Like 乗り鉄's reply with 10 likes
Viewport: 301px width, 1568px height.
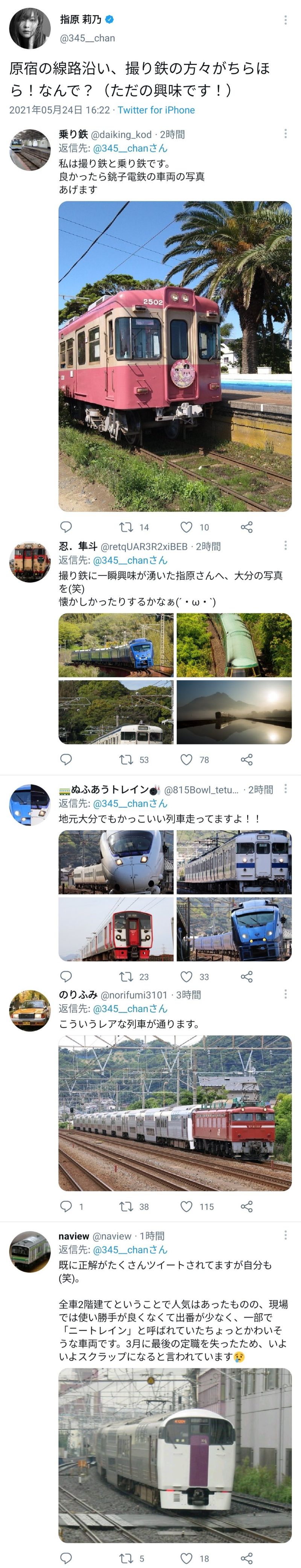tap(187, 527)
